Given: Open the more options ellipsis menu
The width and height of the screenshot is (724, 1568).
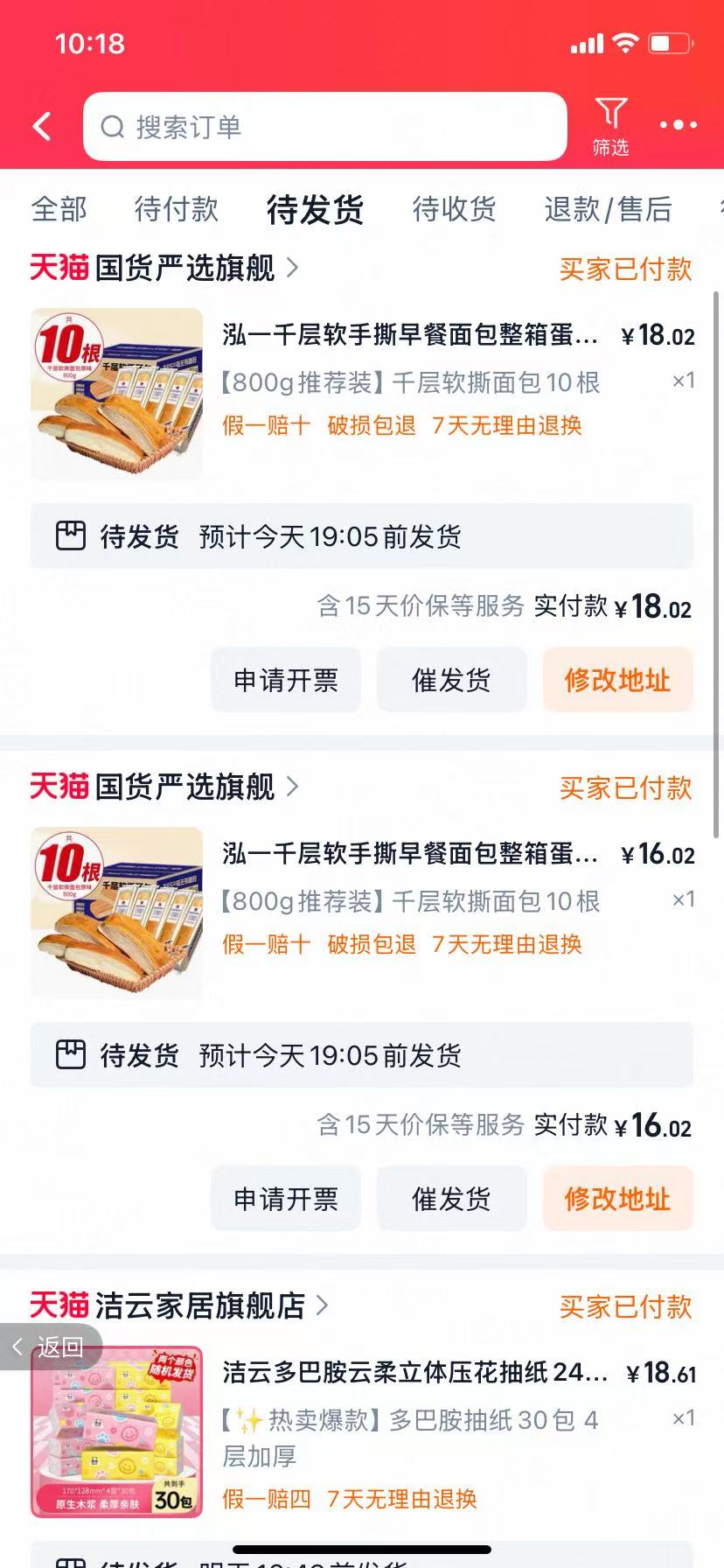Looking at the screenshot, I should click(677, 126).
